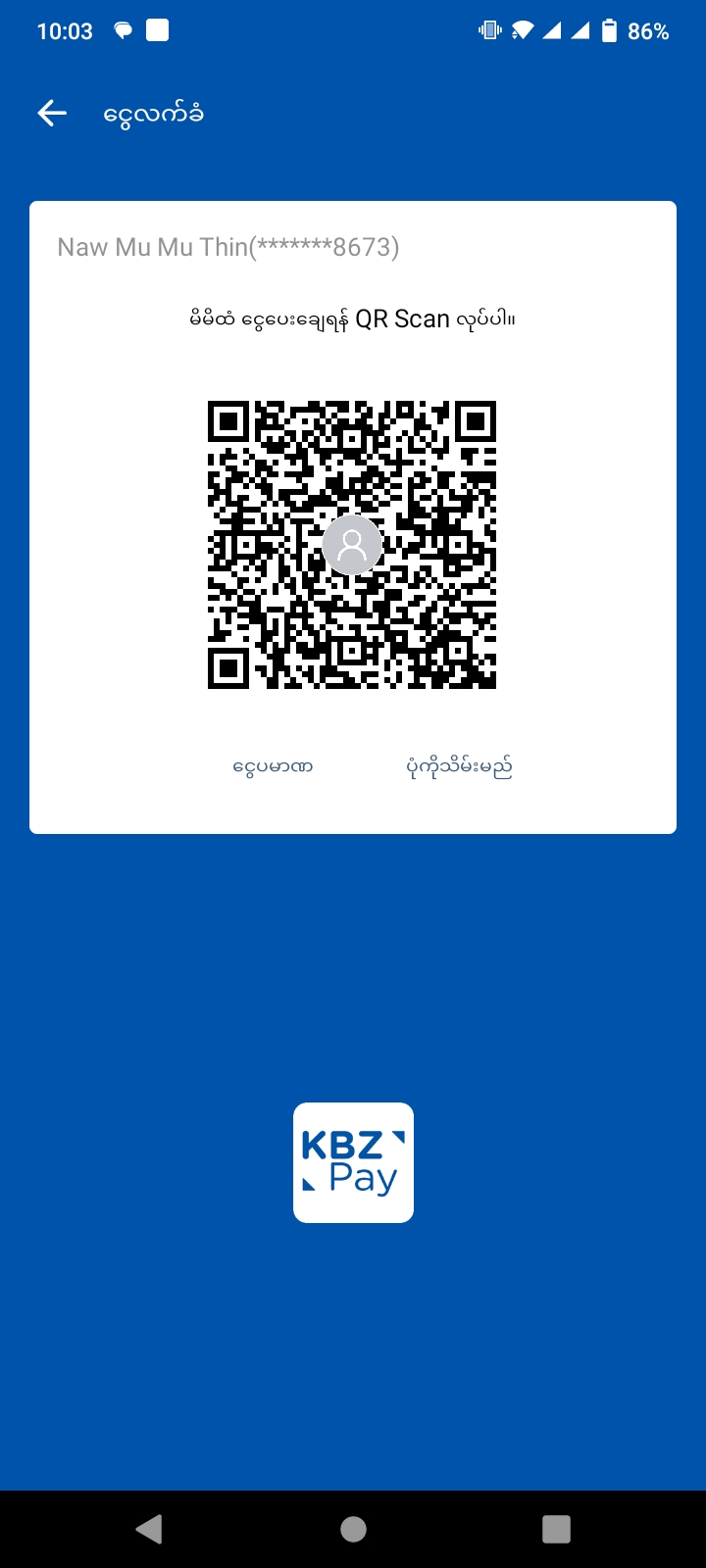
Task: Go back using the top arrow
Action: coord(52,114)
